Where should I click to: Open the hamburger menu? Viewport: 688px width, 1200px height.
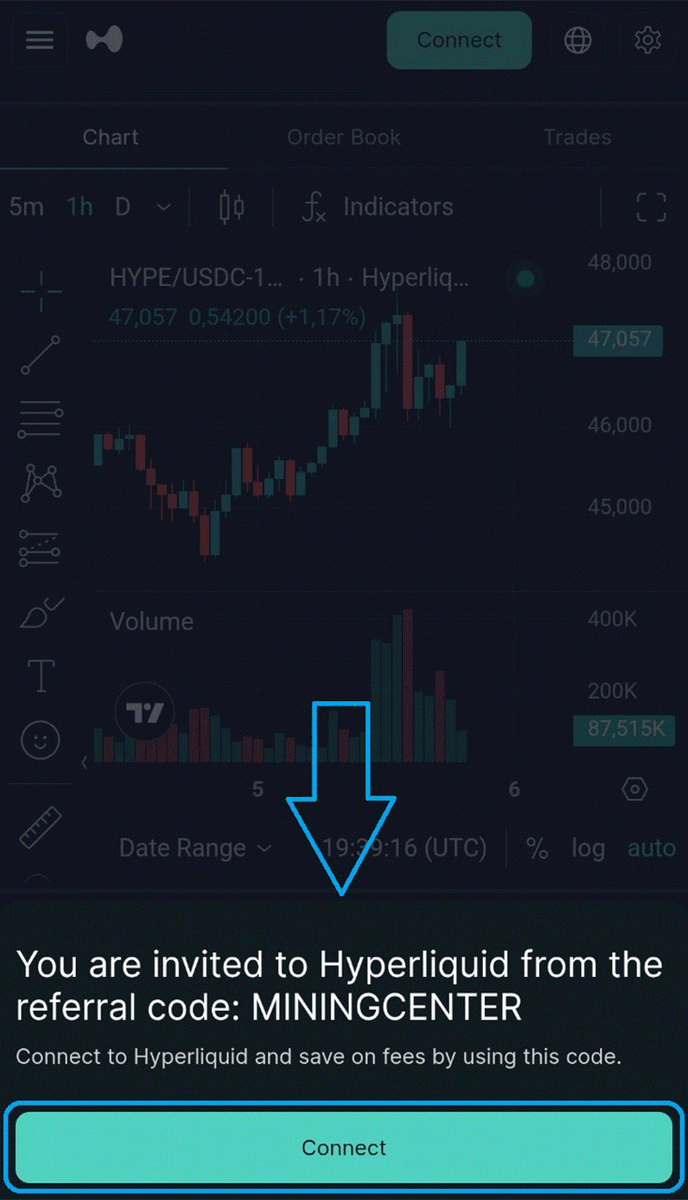point(40,41)
